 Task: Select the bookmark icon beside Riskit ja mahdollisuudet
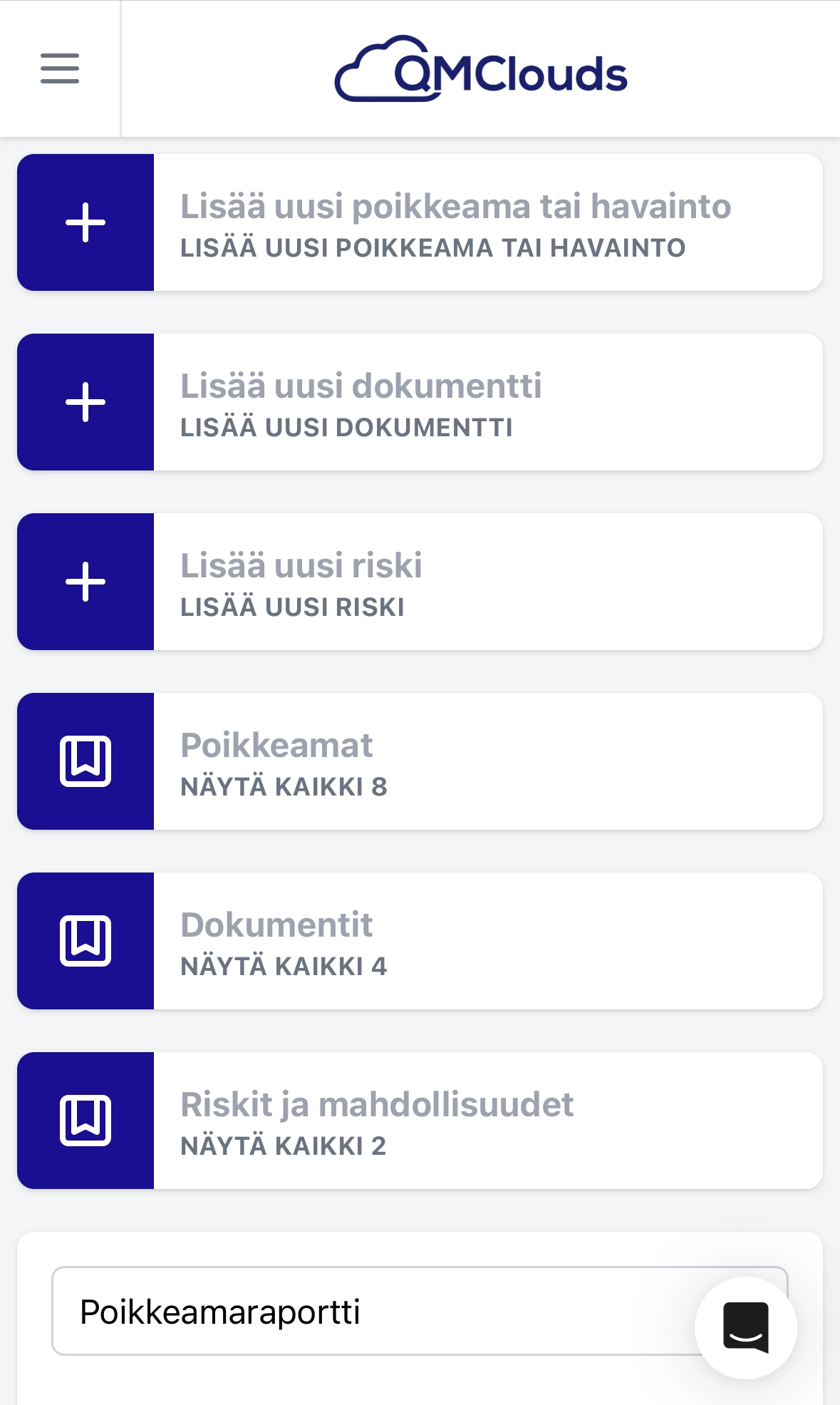pyautogui.click(x=85, y=1120)
